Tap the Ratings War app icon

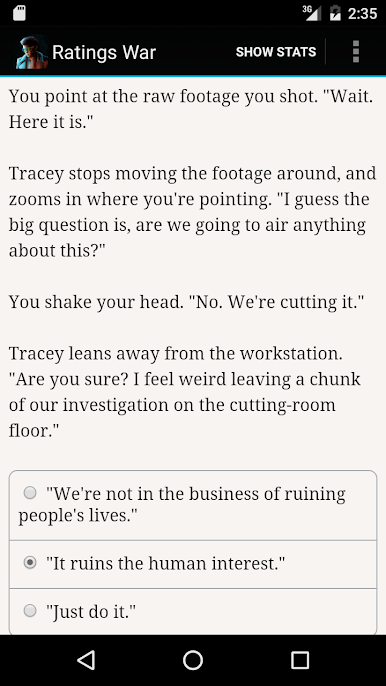point(32,52)
